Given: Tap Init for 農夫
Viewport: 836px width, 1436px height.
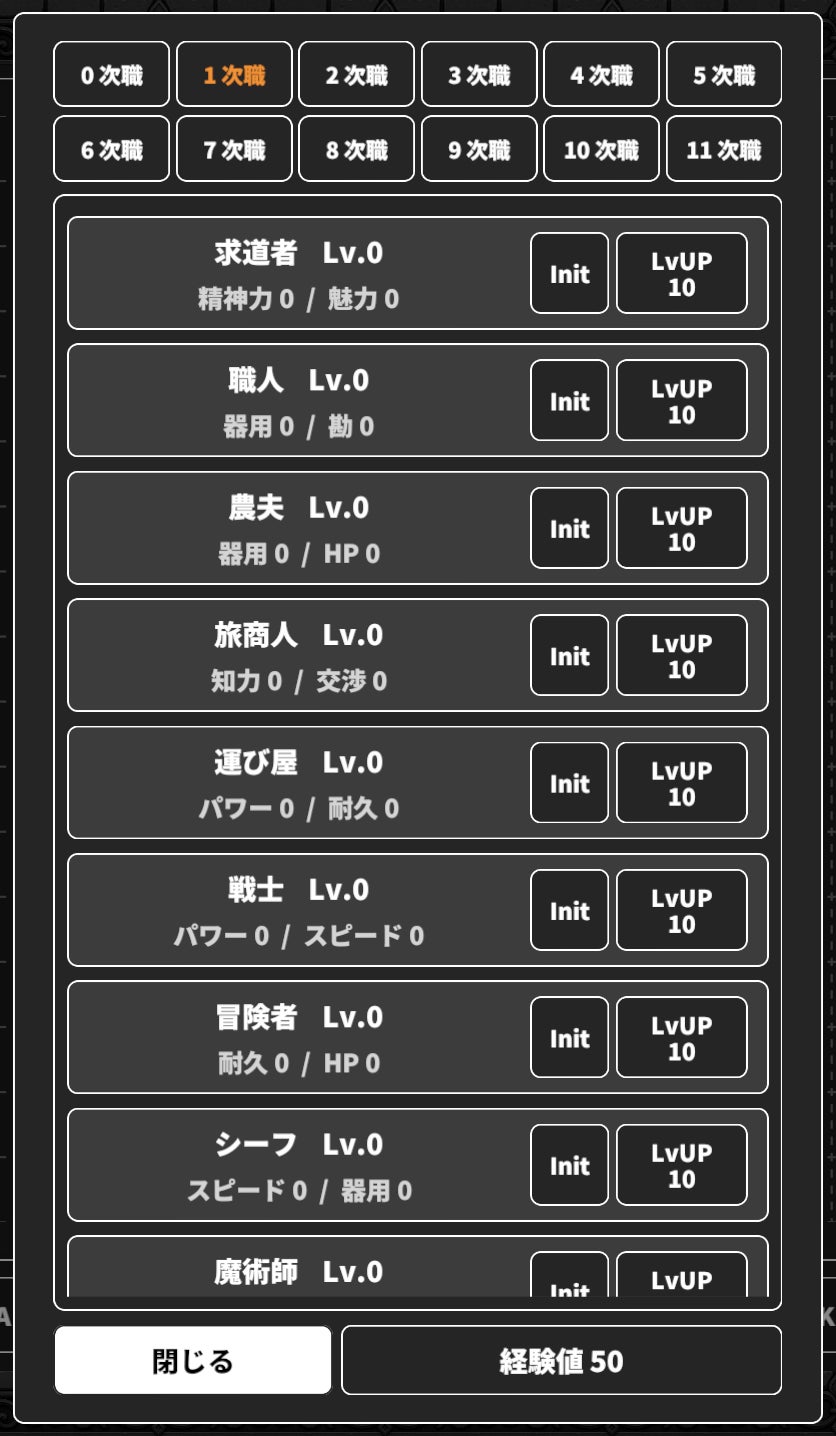Looking at the screenshot, I should pos(569,528).
